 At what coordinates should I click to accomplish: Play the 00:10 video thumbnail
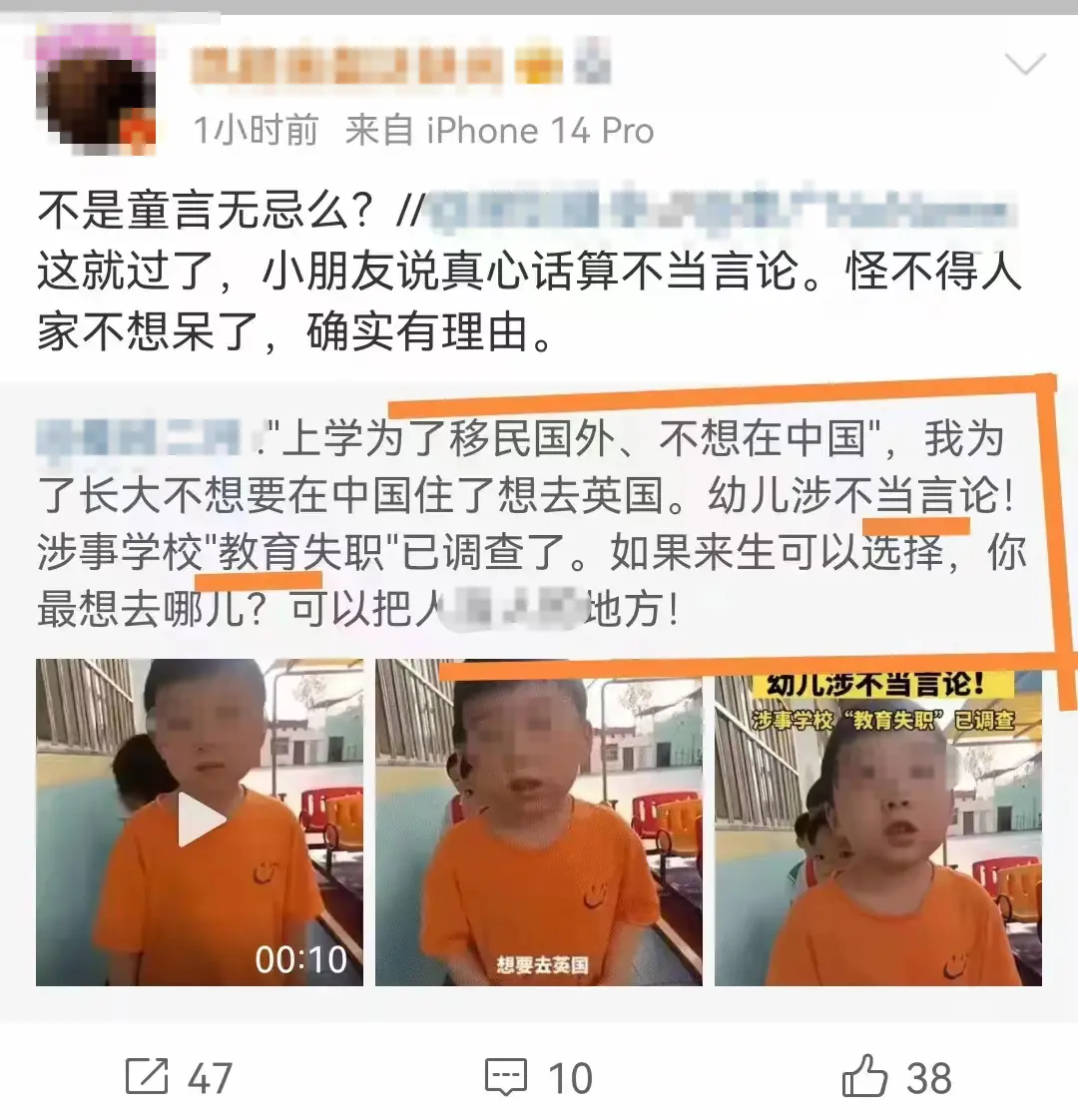[200, 822]
